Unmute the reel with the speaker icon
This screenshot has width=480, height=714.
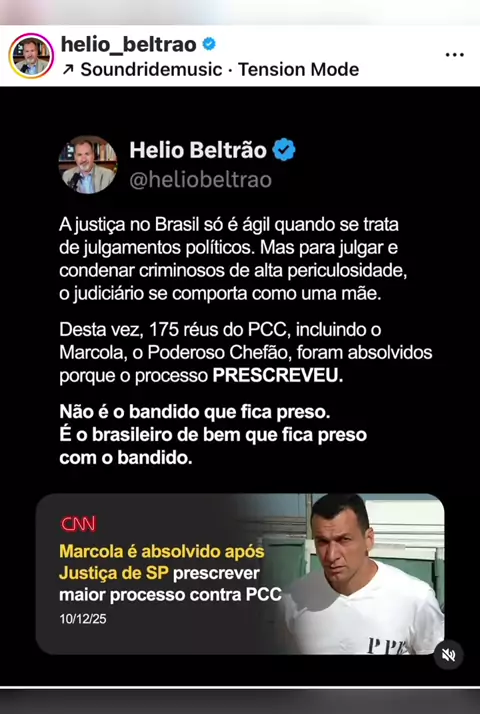[449, 655]
